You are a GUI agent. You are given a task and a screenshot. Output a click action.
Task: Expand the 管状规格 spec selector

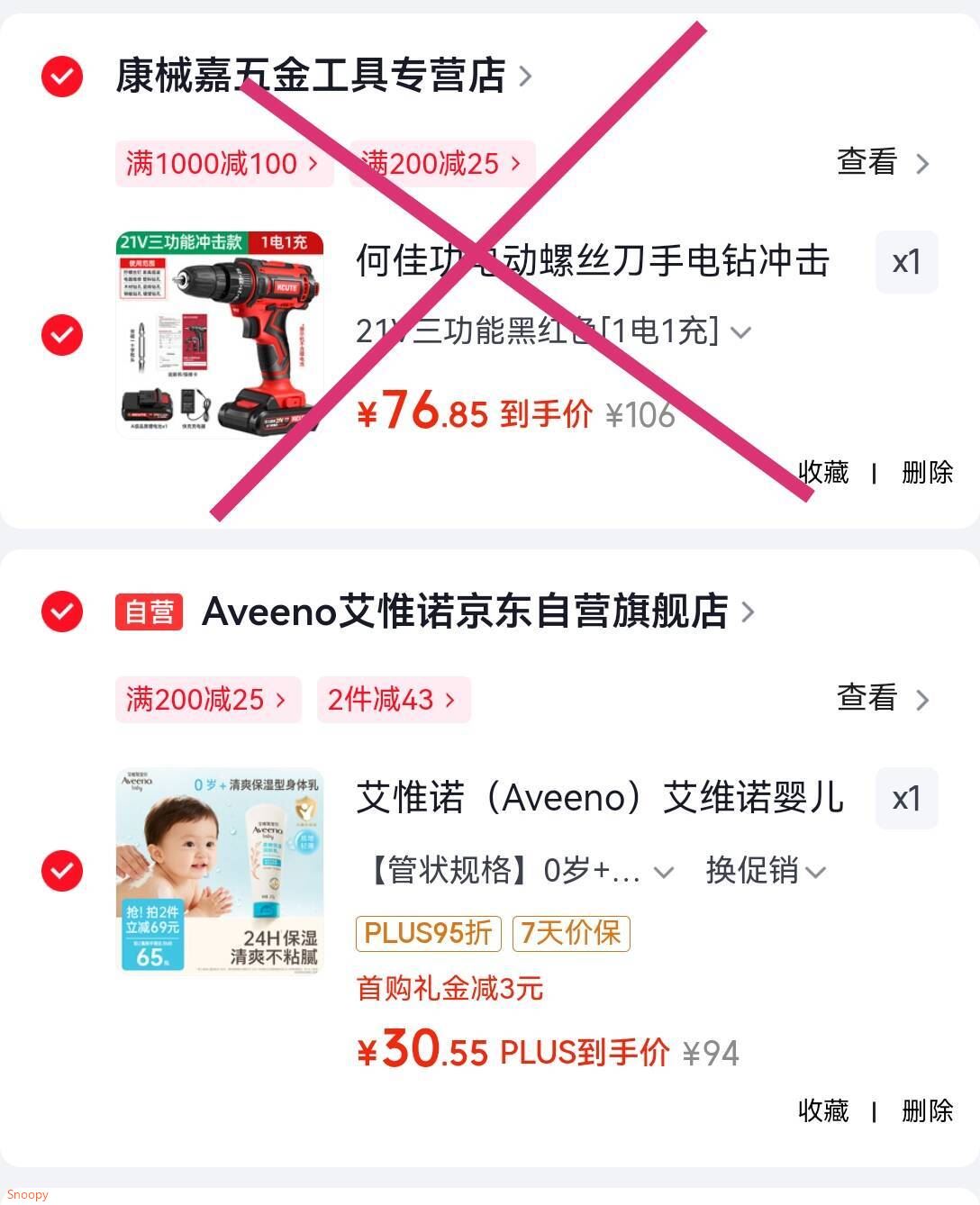coord(520,871)
